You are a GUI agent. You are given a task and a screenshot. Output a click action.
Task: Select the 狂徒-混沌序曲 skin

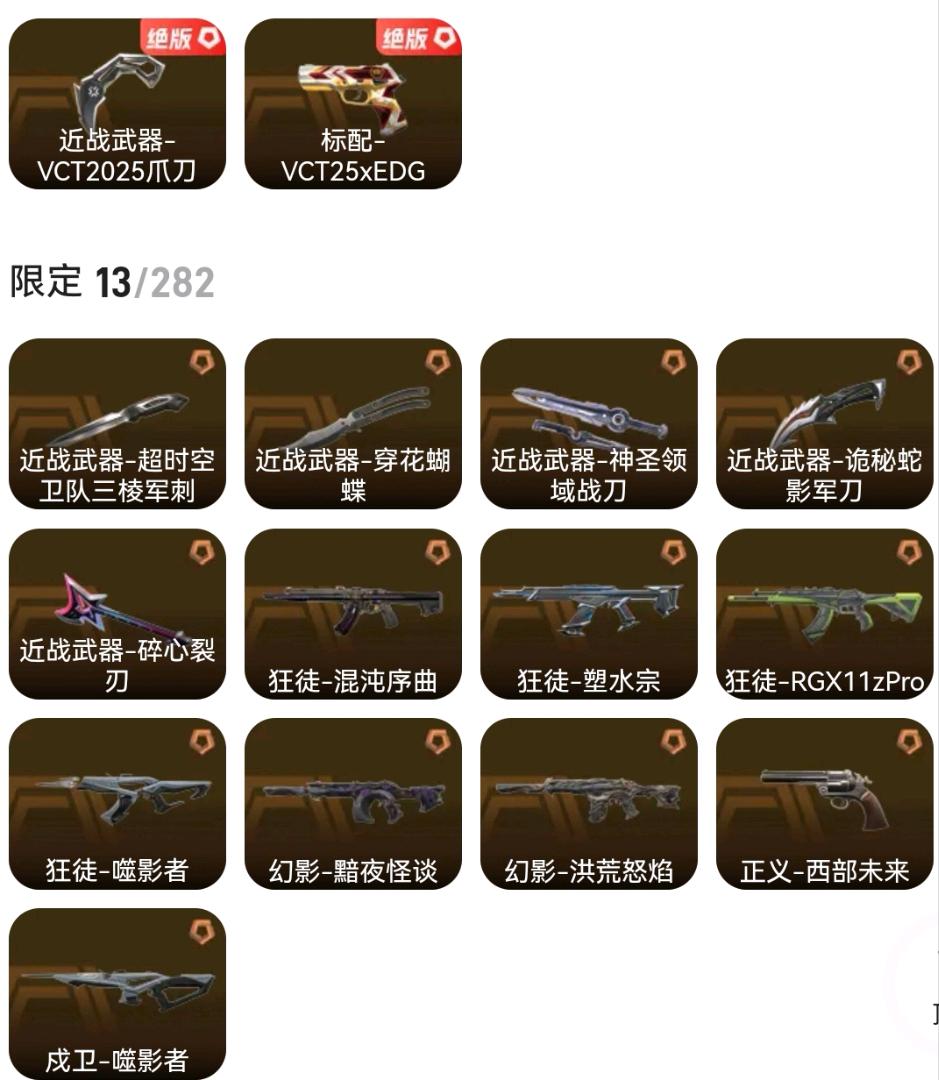pos(353,614)
